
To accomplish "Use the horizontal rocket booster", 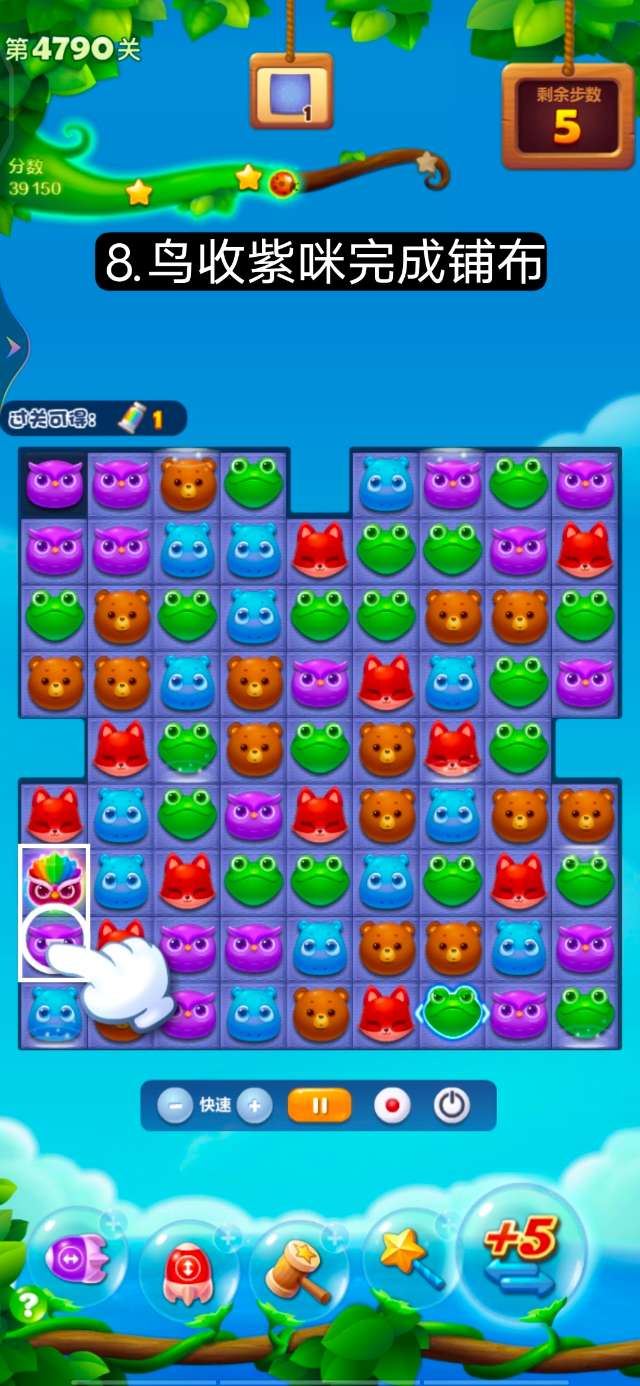I will point(77,1257).
